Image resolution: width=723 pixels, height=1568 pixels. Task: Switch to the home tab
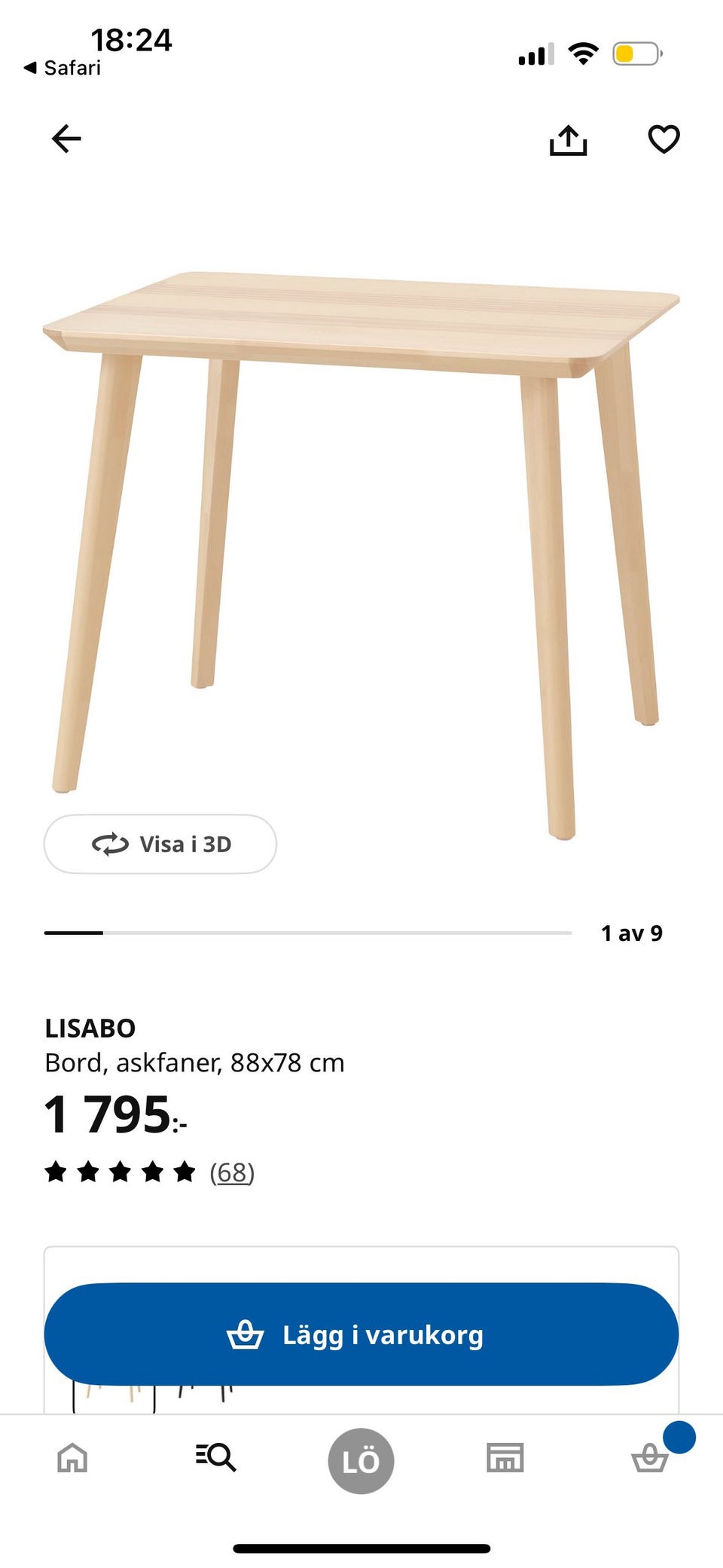coord(73,1459)
